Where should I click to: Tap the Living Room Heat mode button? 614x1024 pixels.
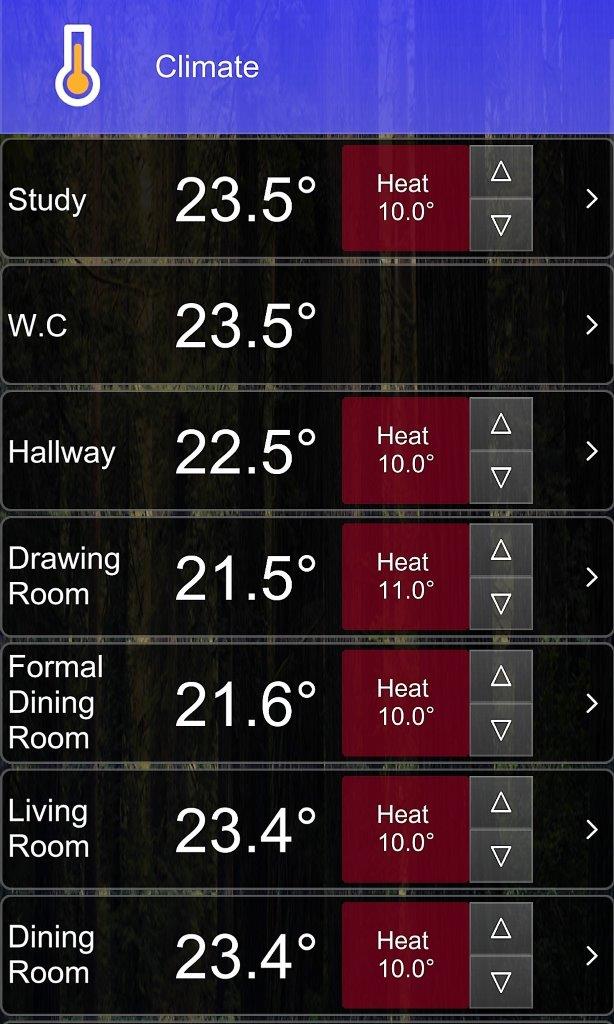tap(405, 828)
